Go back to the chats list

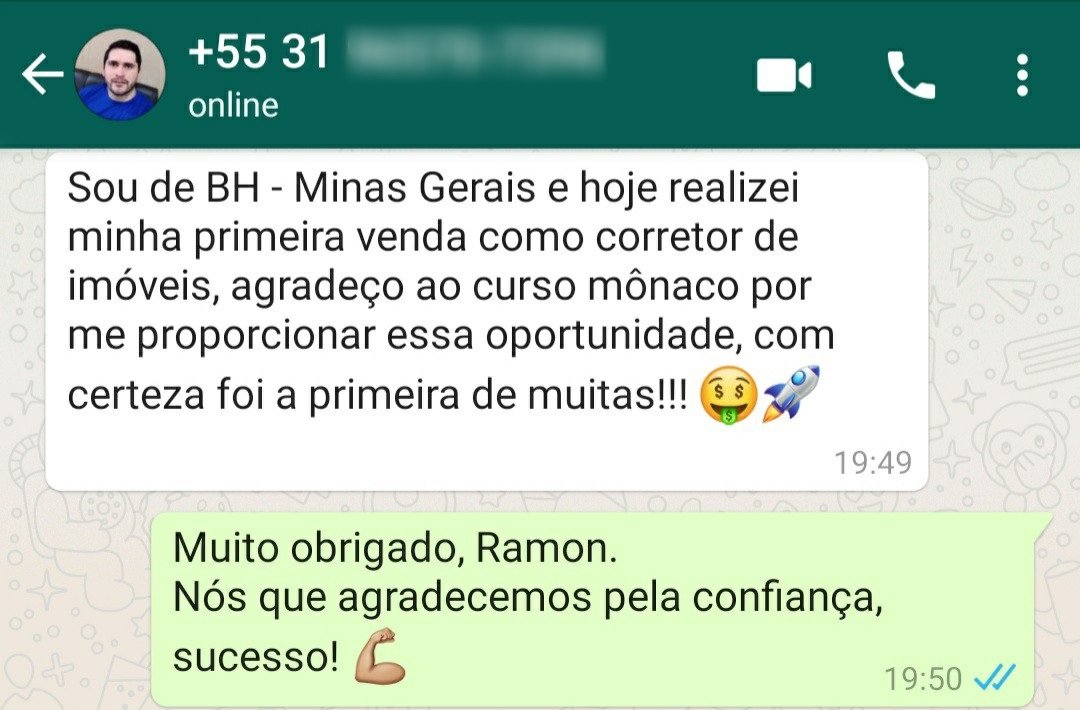42,75
